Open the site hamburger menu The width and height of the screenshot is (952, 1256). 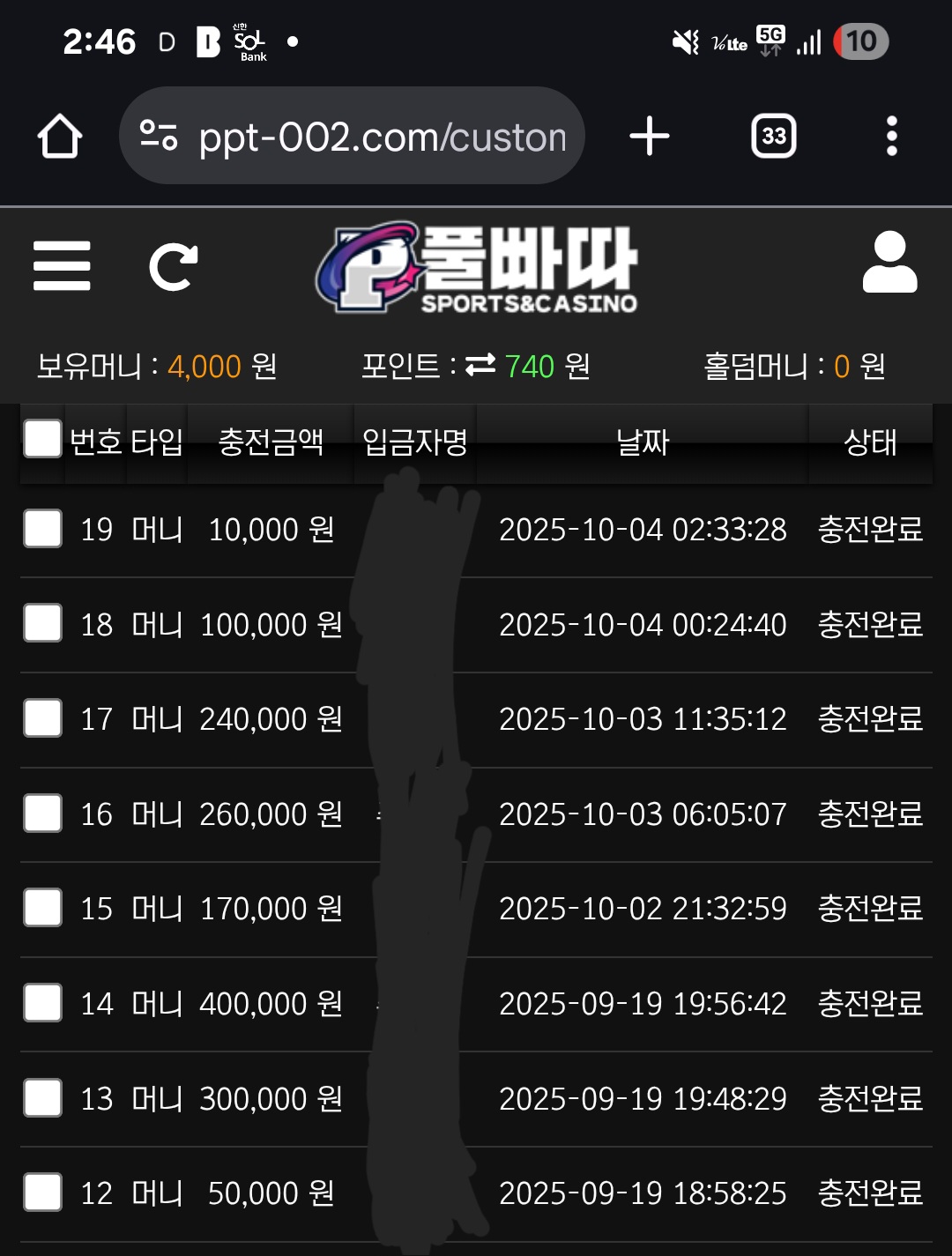62,266
